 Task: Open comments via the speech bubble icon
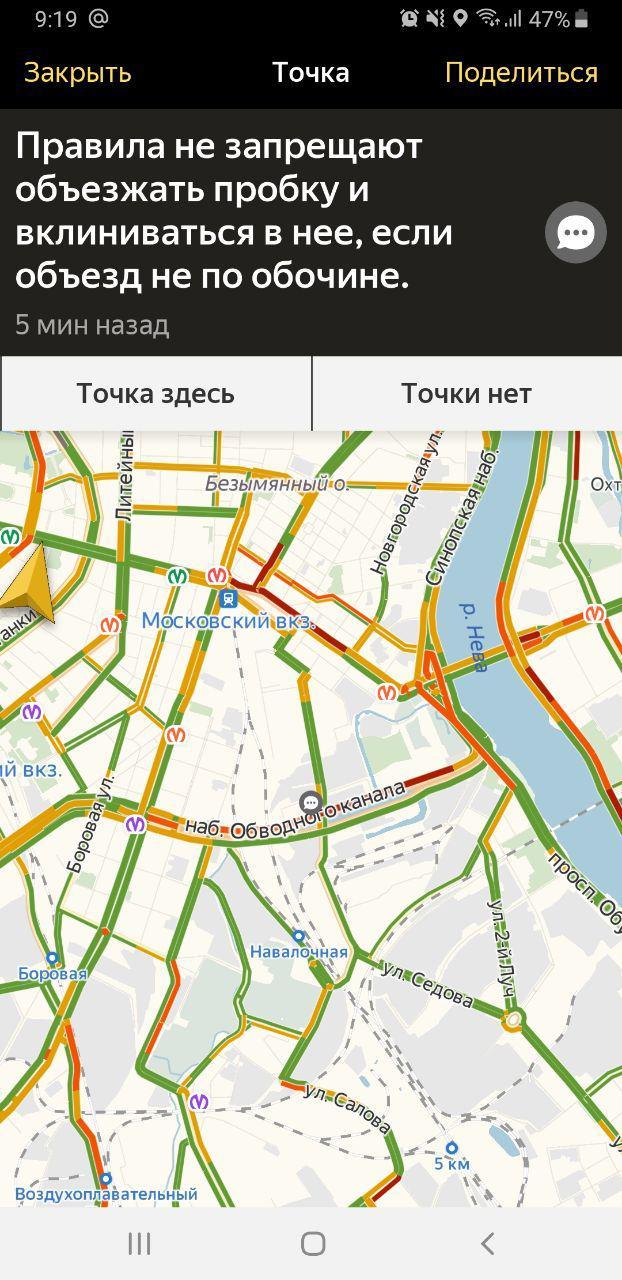[x=576, y=233]
